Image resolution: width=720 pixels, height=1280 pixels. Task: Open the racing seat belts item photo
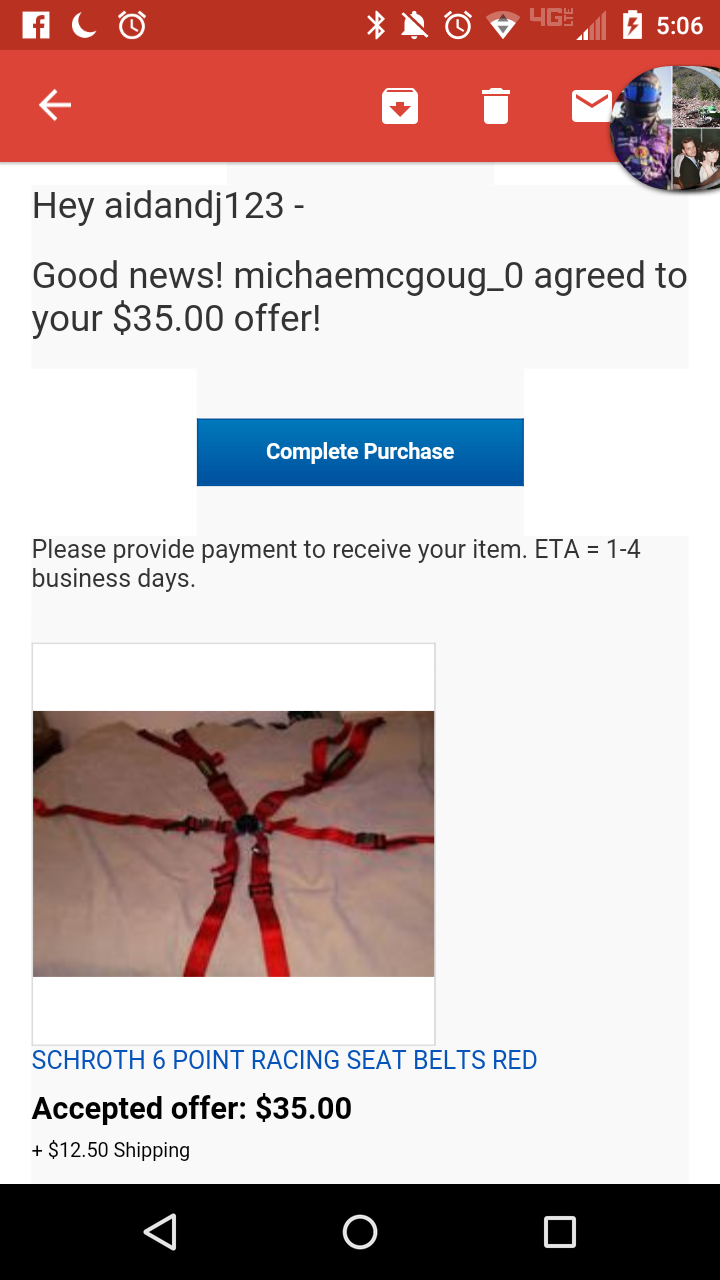click(234, 843)
